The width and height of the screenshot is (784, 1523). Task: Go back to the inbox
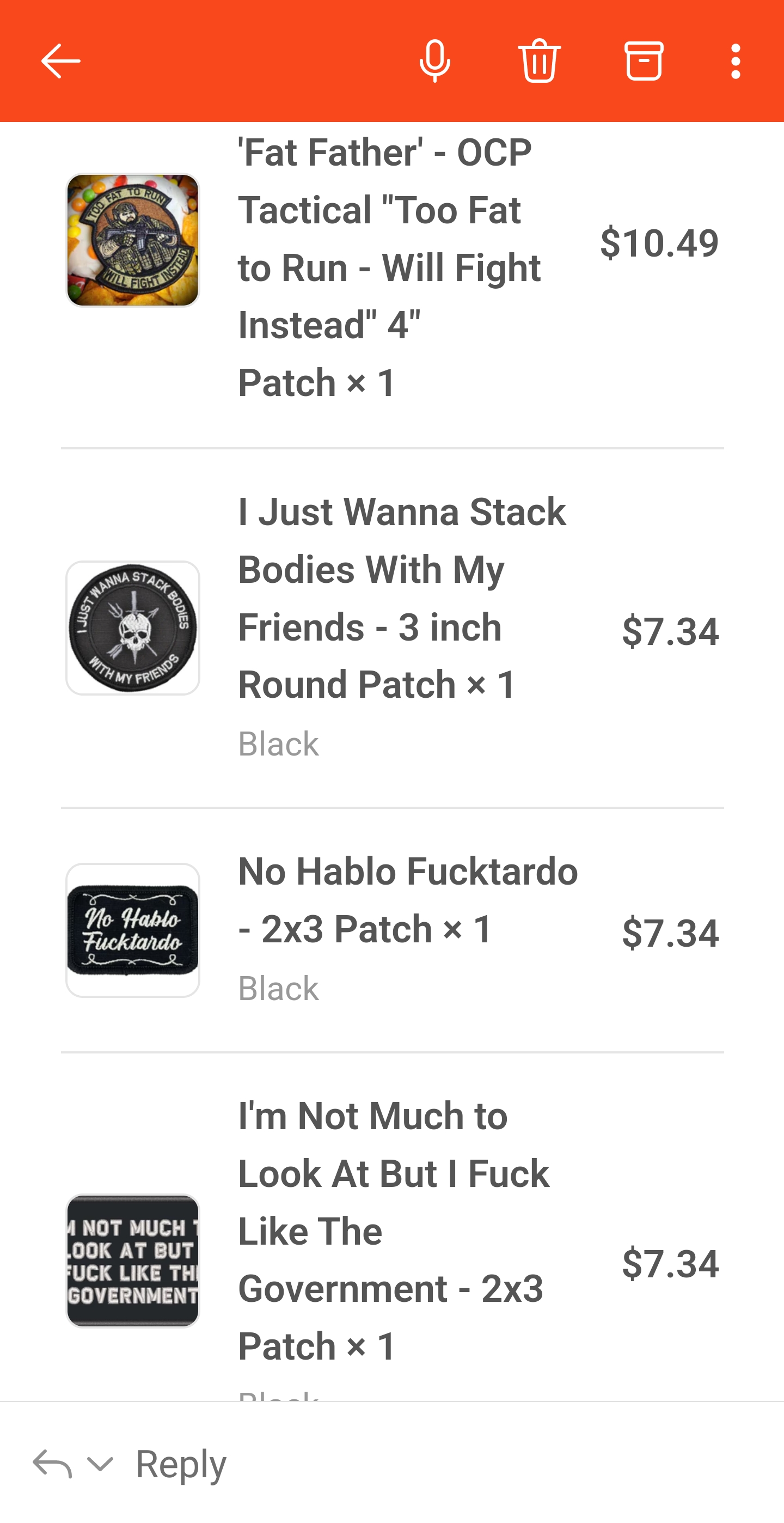click(60, 61)
